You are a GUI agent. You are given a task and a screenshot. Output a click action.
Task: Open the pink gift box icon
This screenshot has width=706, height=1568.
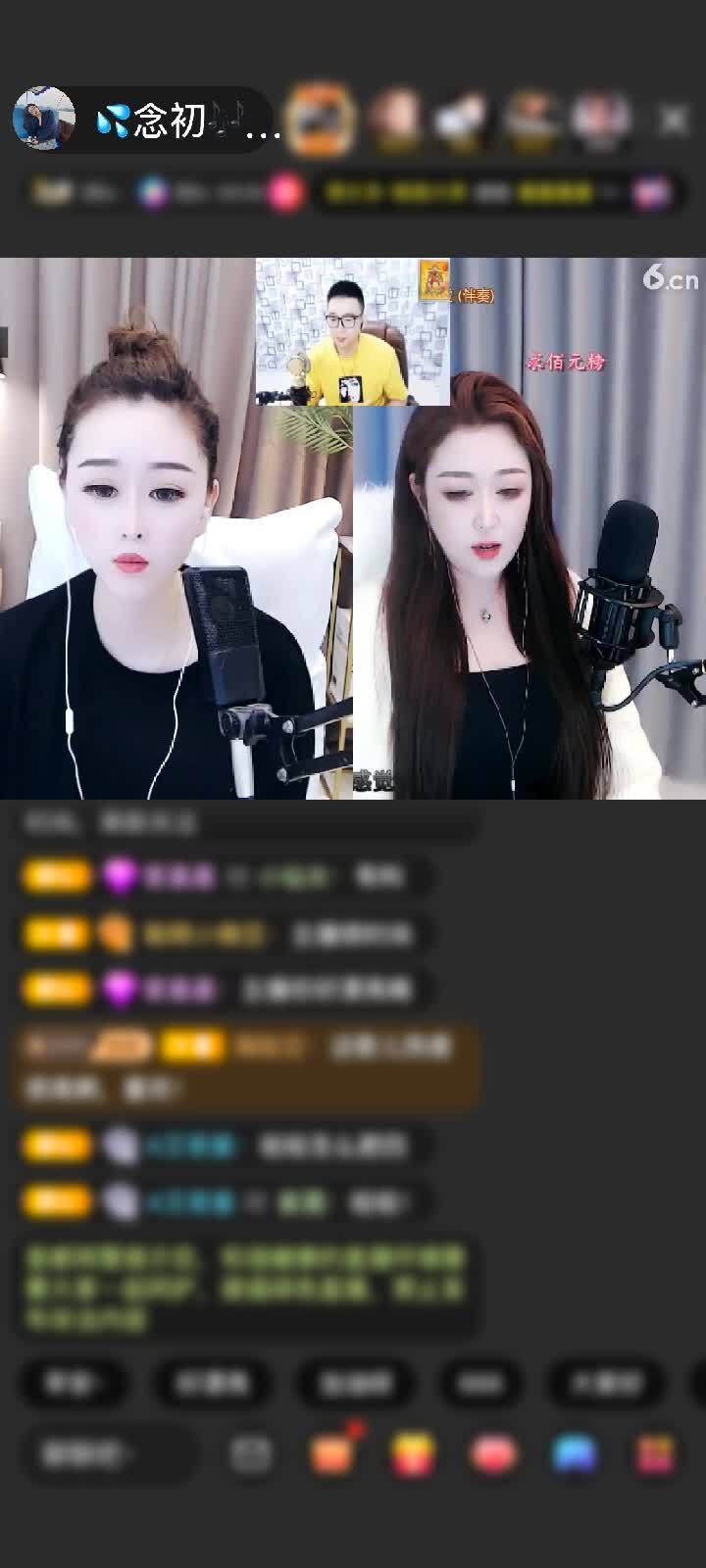(x=655, y=1454)
